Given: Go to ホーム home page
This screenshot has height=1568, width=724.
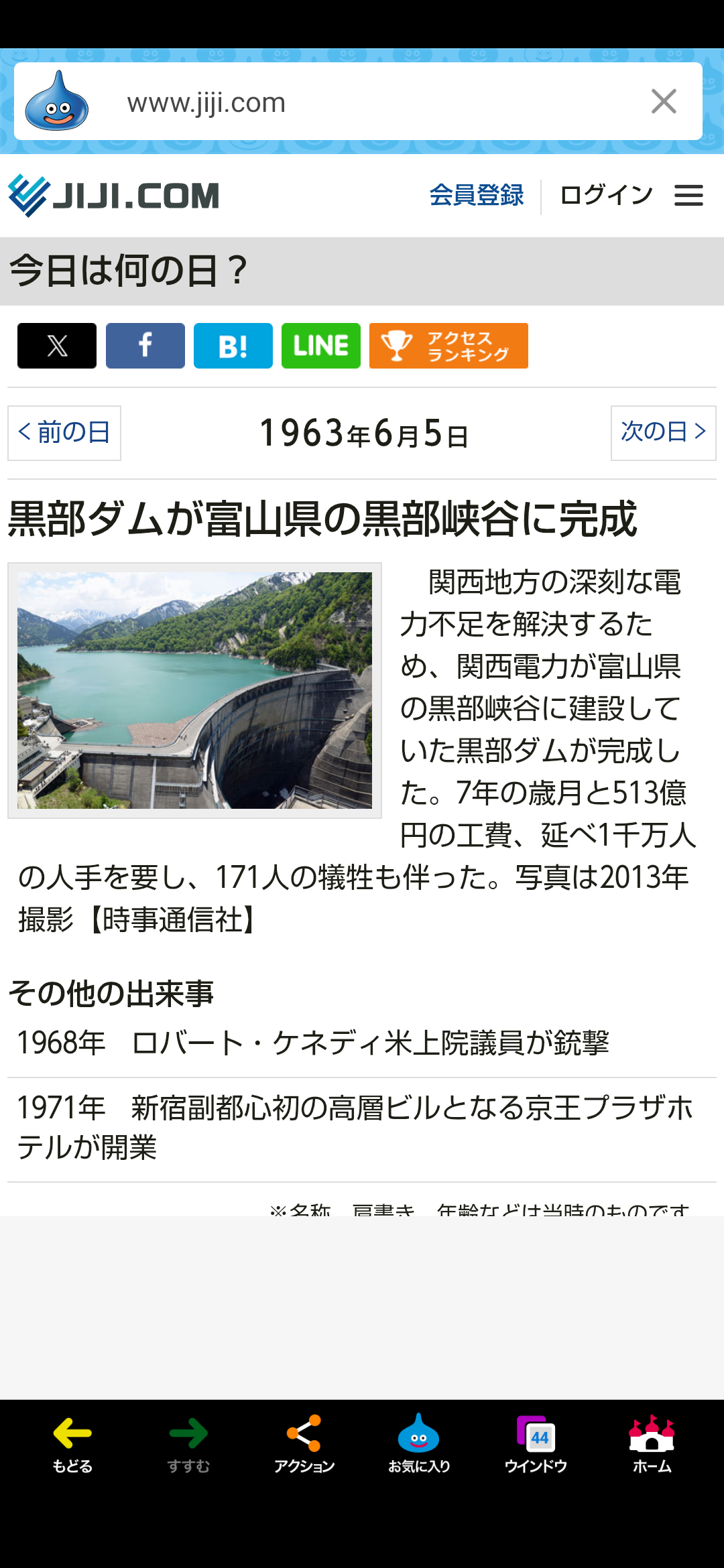Looking at the screenshot, I should tap(652, 1444).
